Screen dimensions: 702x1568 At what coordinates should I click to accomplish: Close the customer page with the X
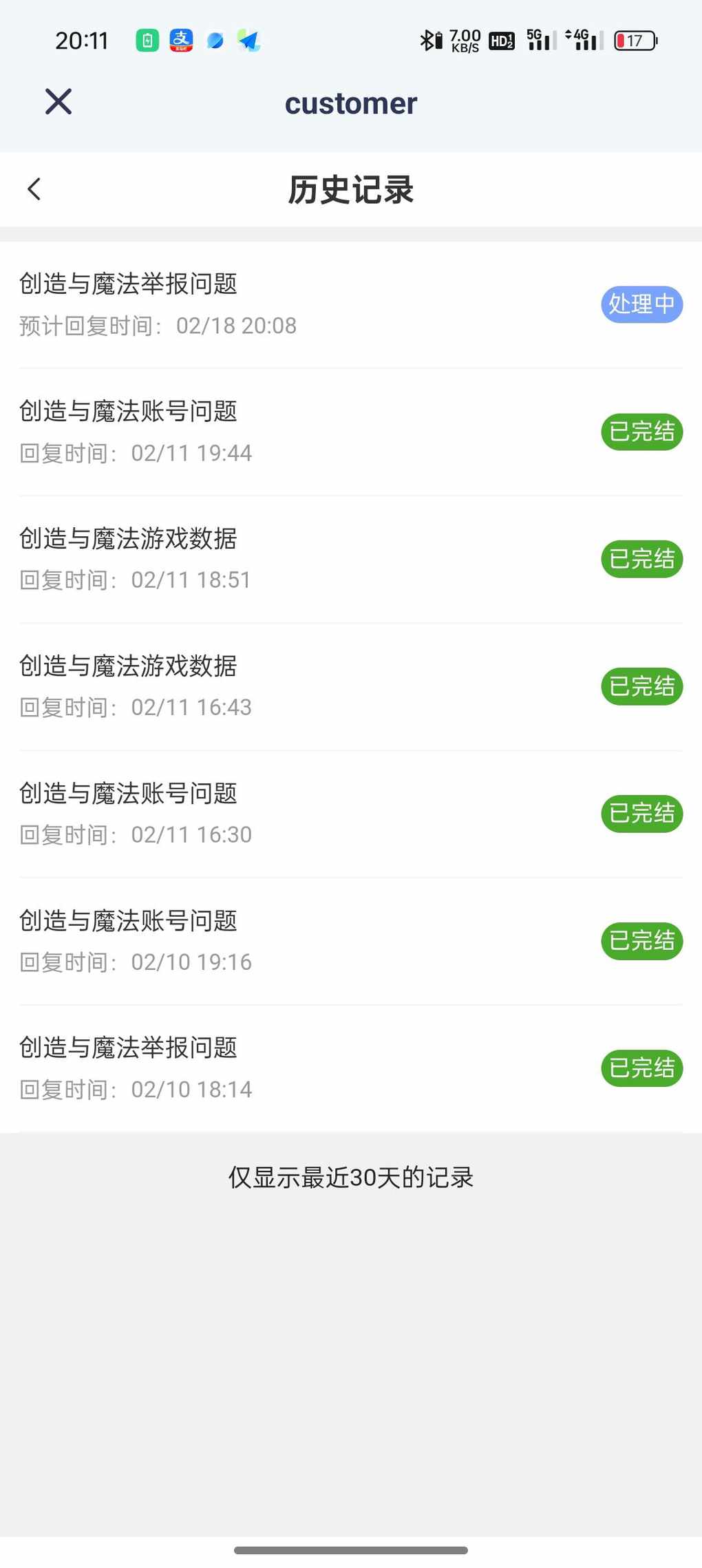coord(58,102)
